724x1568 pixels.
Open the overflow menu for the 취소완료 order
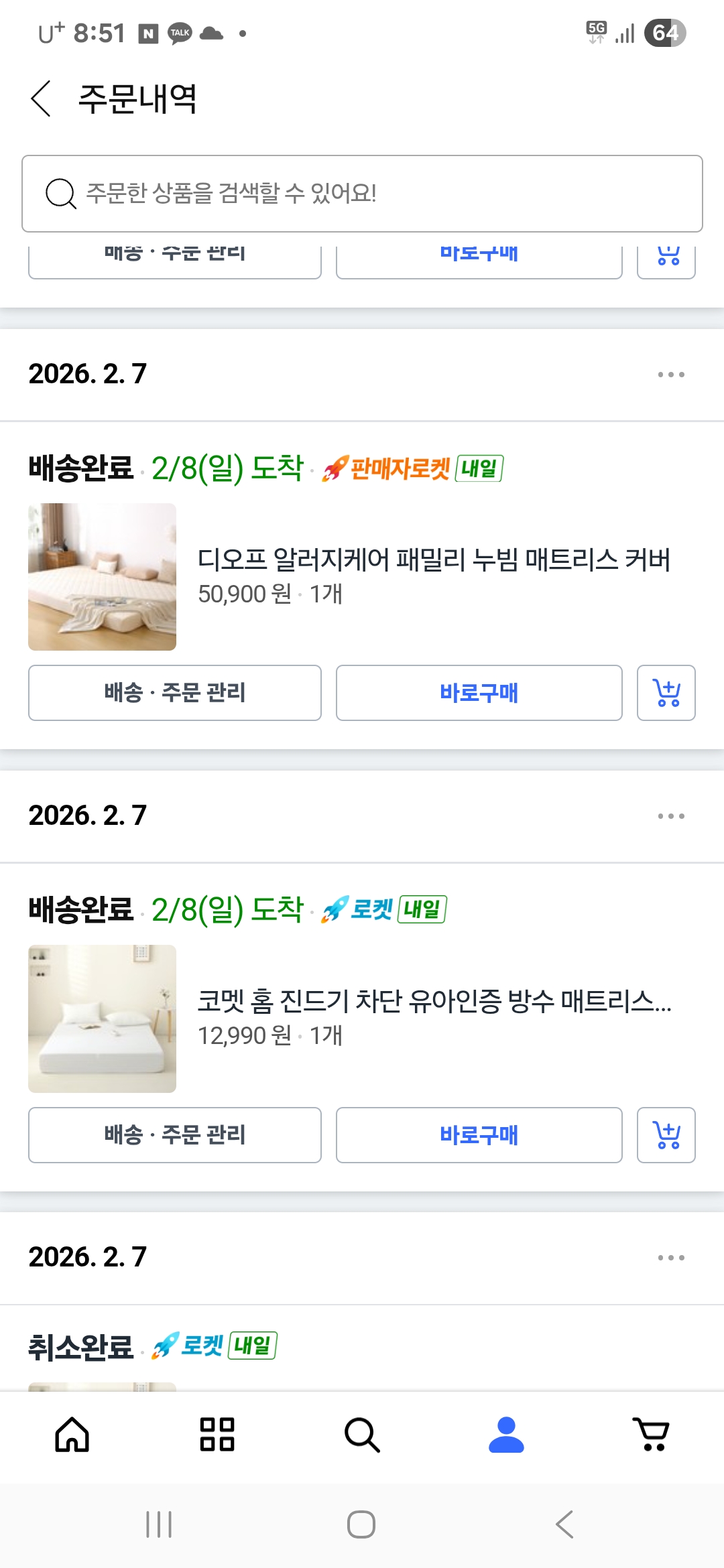point(670,1258)
